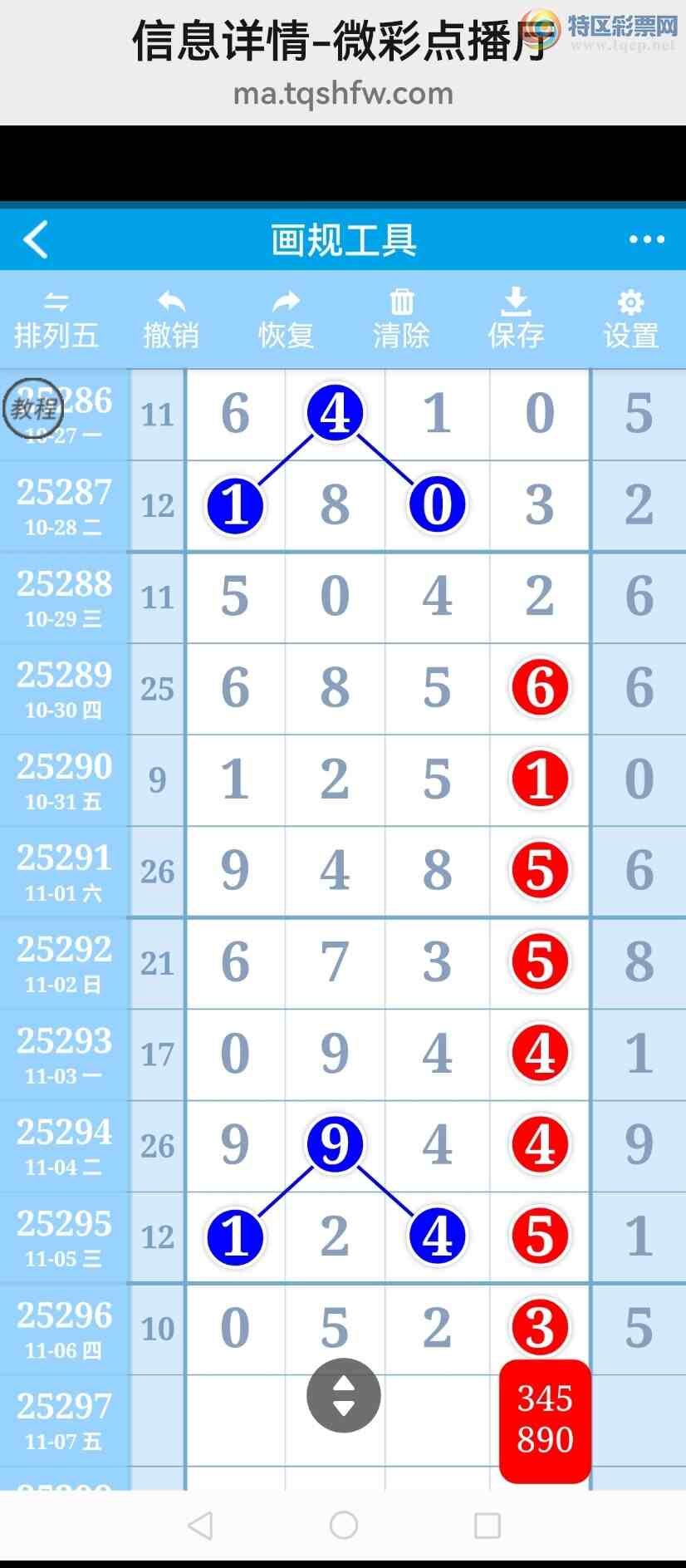This screenshot has height=1568, width=686.
Task: Tap the gray up-down arrows floating button
Action: pos(344,1395)
